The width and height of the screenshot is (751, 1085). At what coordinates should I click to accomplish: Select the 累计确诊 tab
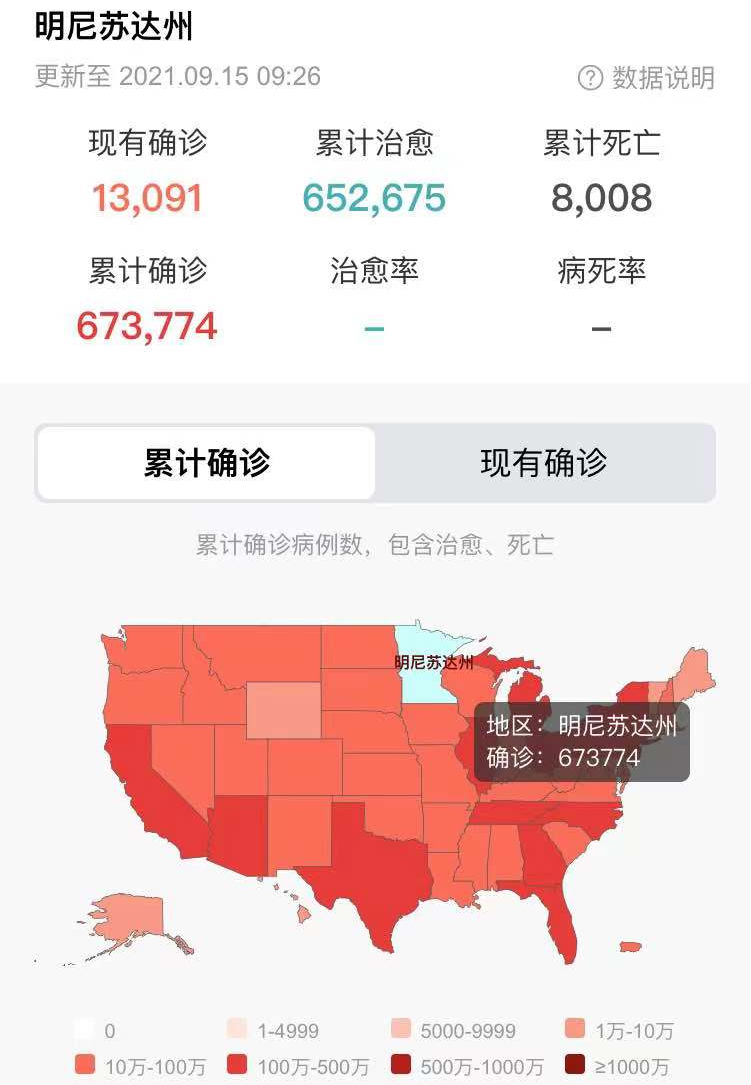207,463
